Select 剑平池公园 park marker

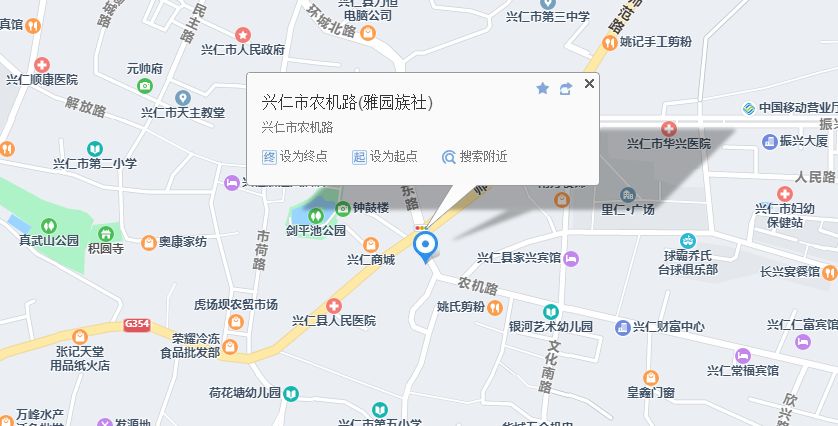[315, 214]
